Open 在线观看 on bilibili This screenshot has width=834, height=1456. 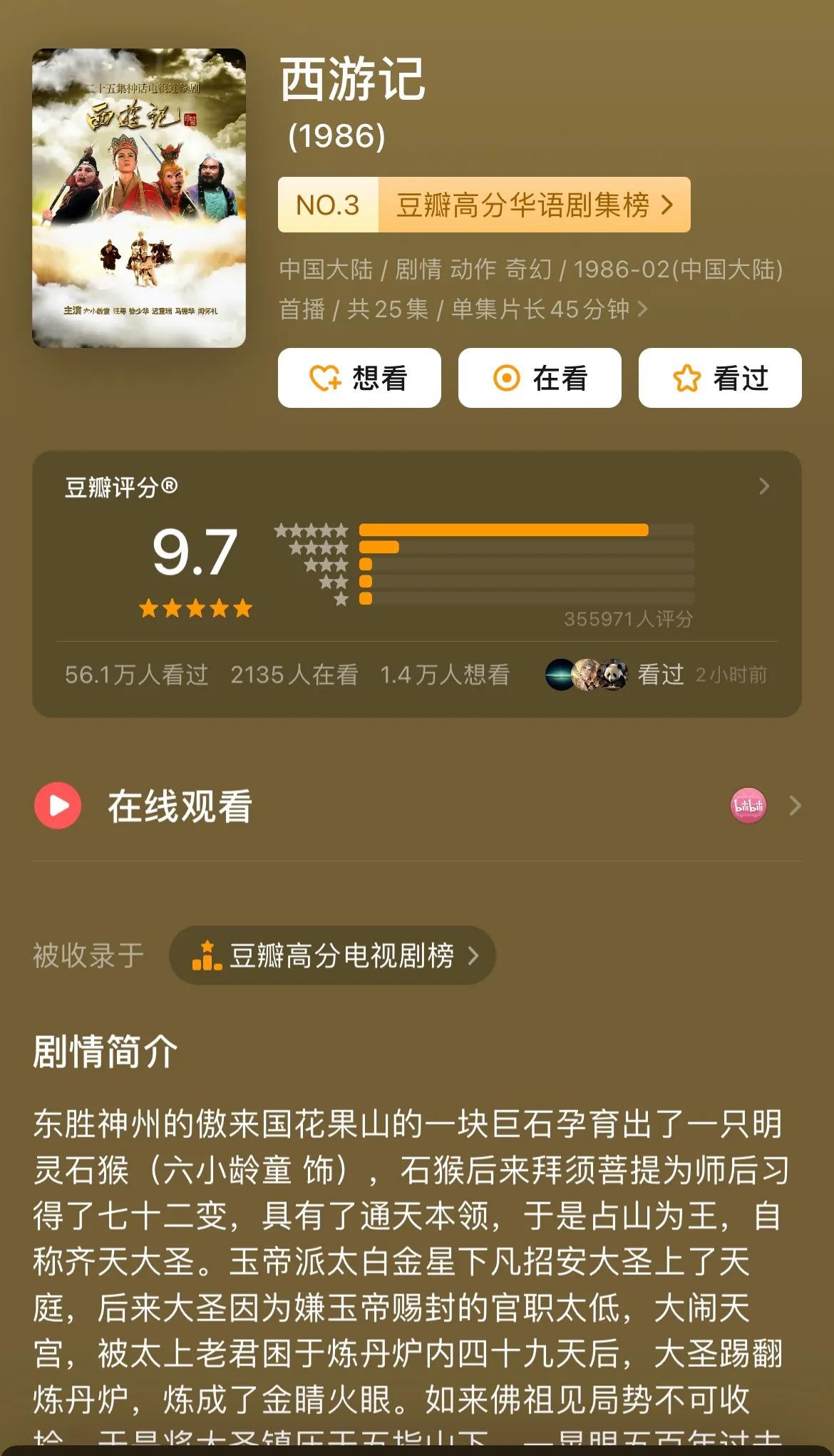pyautogui.click(x=748, y=806)
